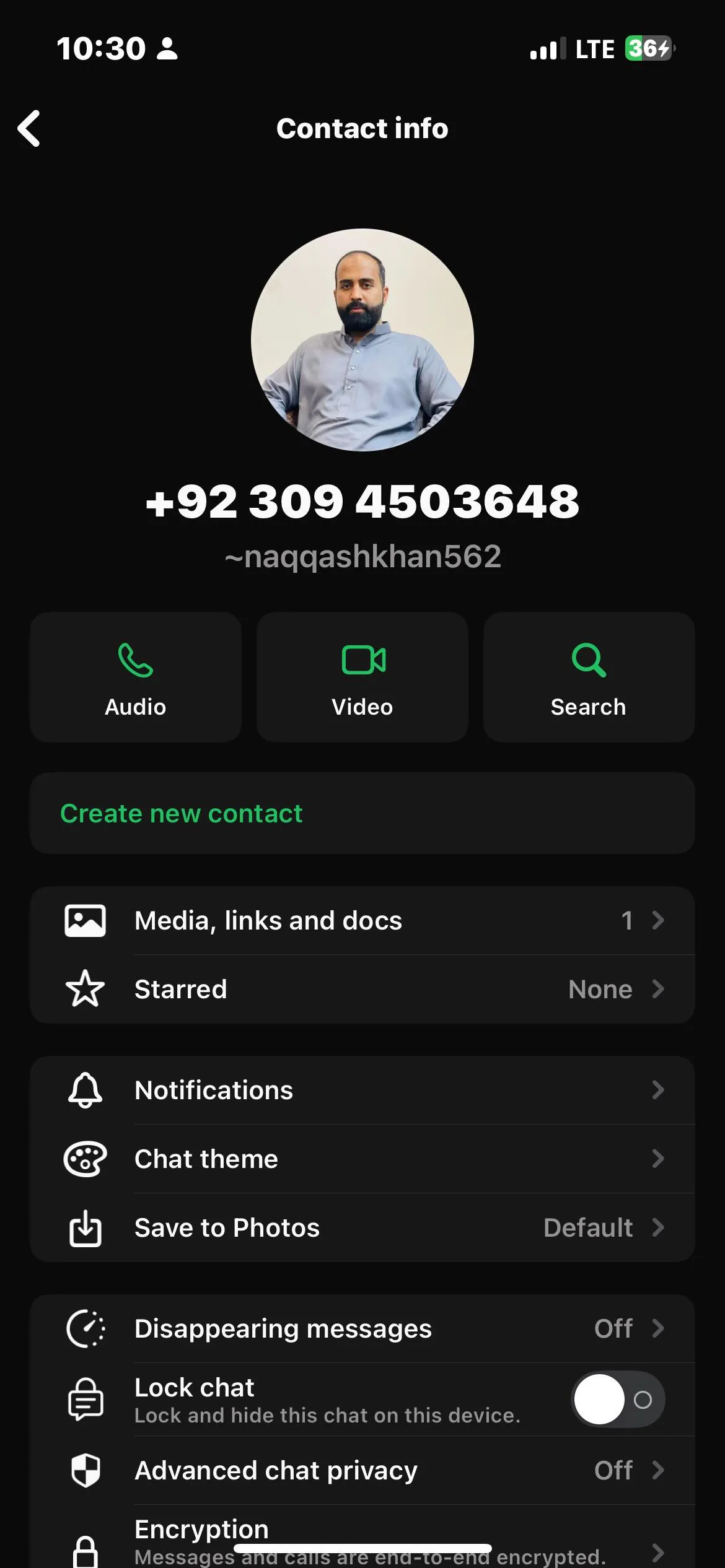Open Save to Photos setting

362,1227
